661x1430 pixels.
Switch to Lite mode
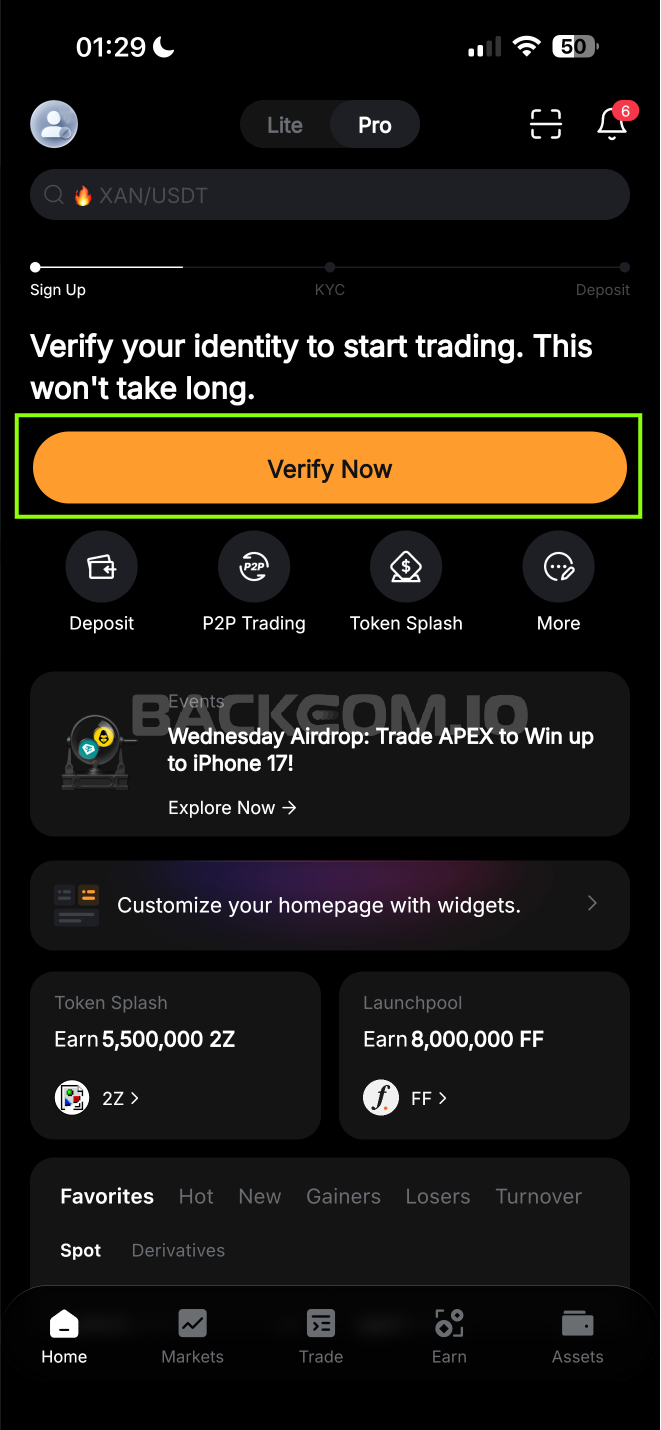coord(285,125)
